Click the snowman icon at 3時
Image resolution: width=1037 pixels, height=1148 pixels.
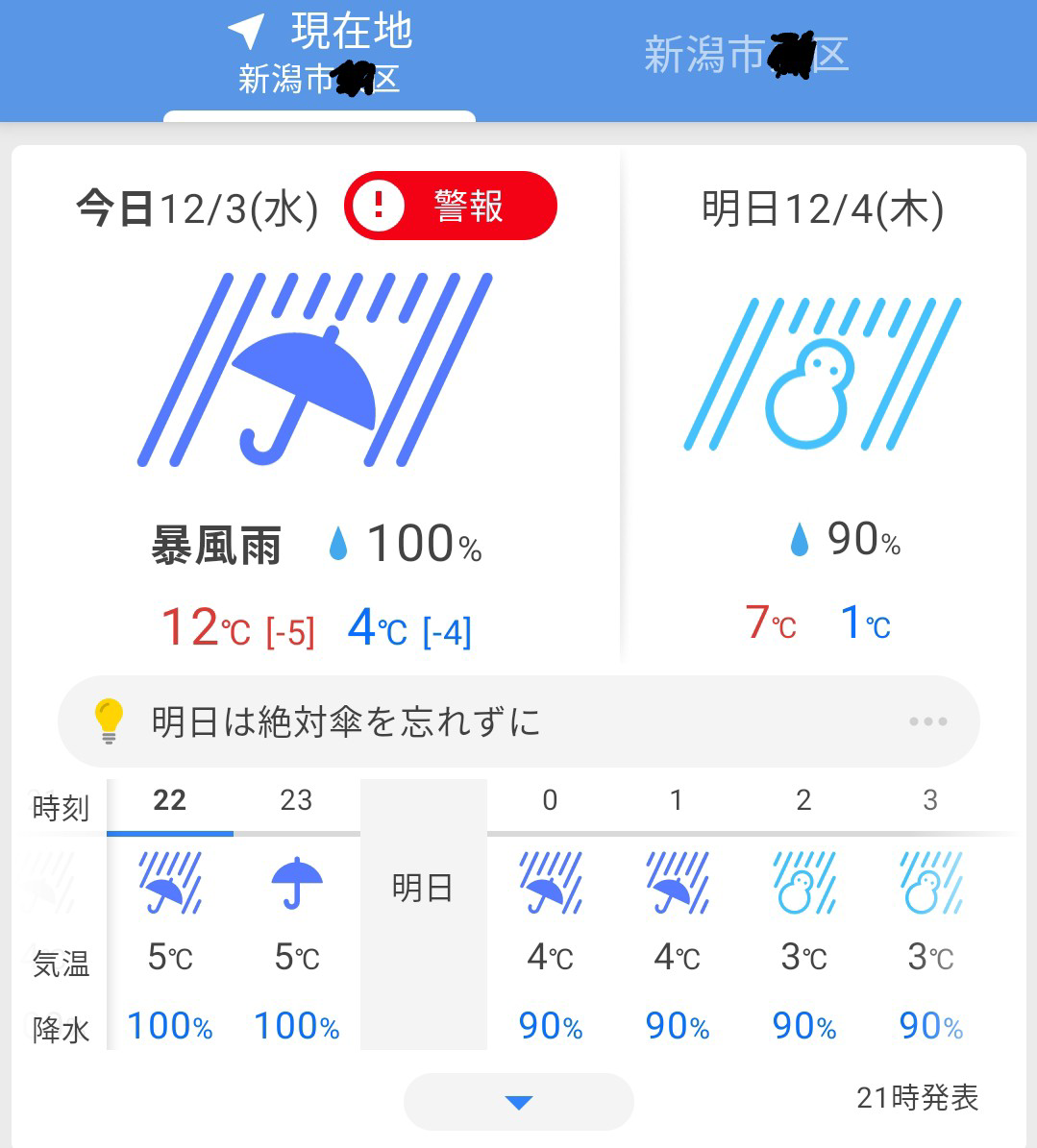point(930,884)
